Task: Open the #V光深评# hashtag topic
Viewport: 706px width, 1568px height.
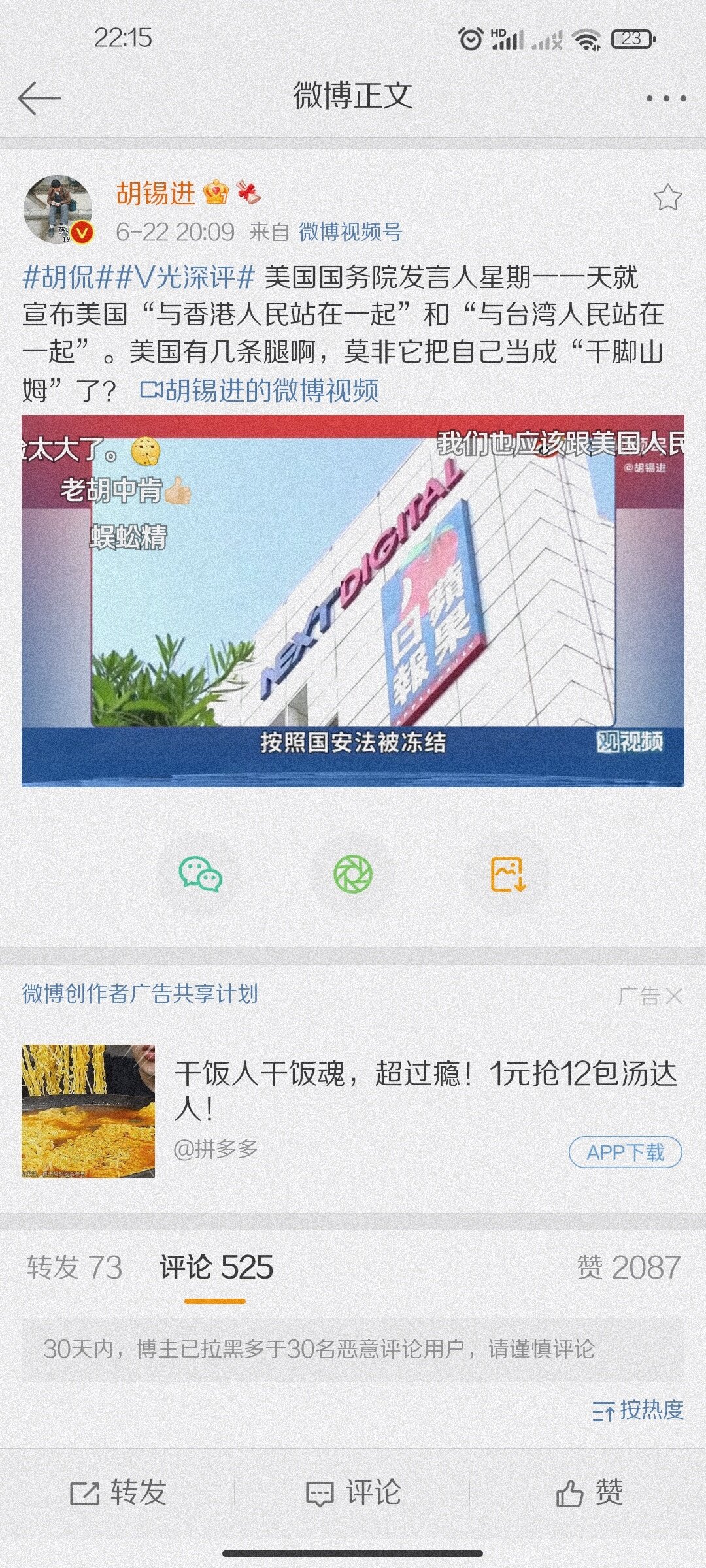Action: click(175, 278)
